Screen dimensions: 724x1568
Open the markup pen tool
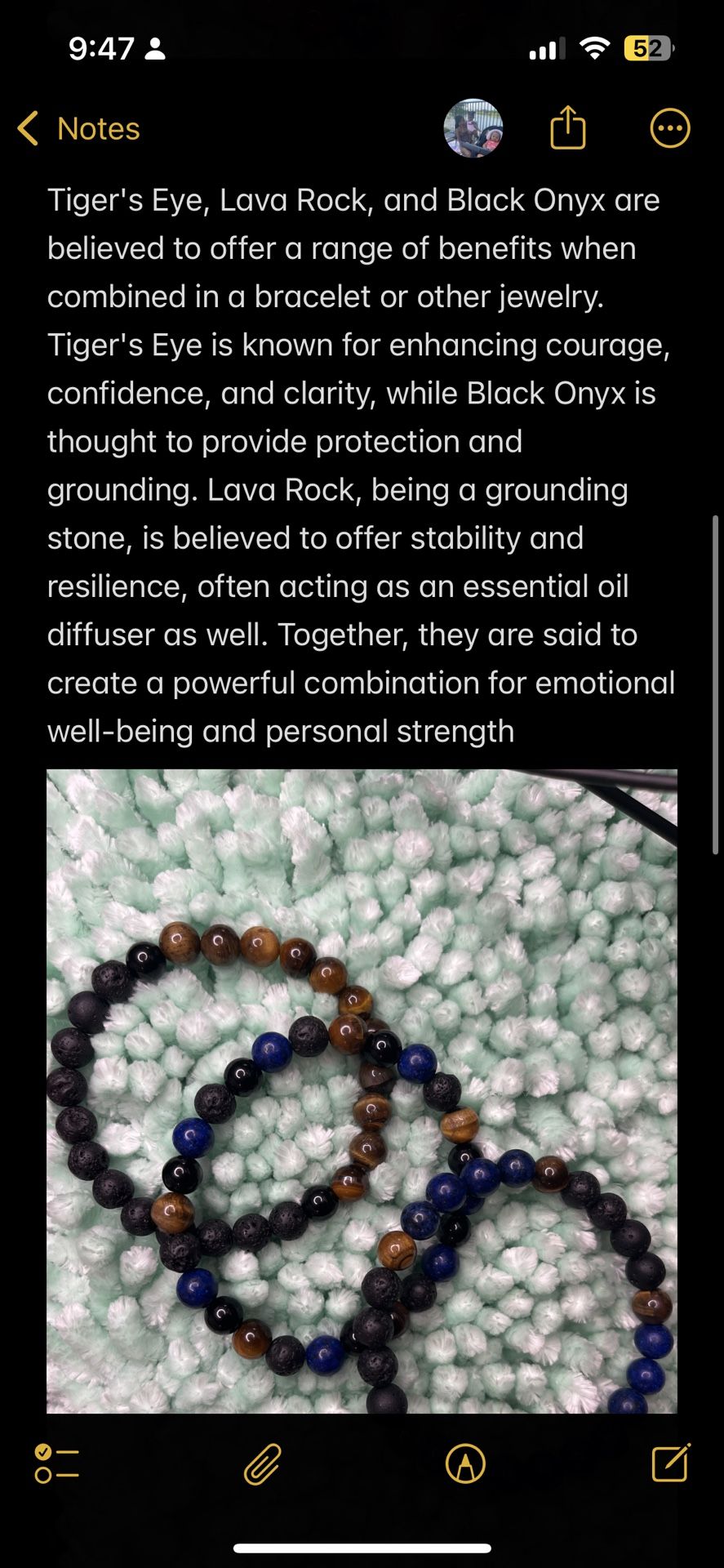465,1463
